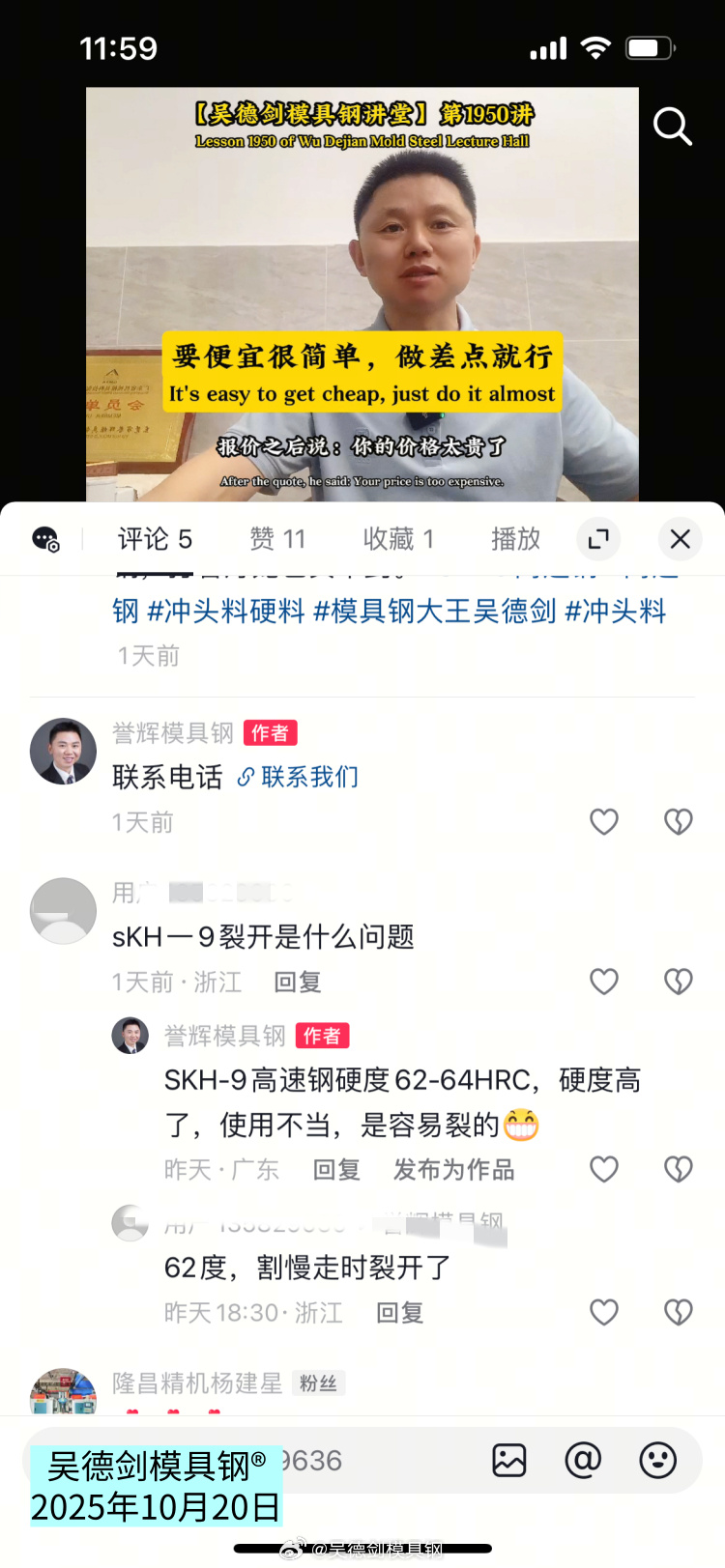Open the #冲头料硬料 hashtag
Screen dimensions: 725x1568
(x=226, y=612)
